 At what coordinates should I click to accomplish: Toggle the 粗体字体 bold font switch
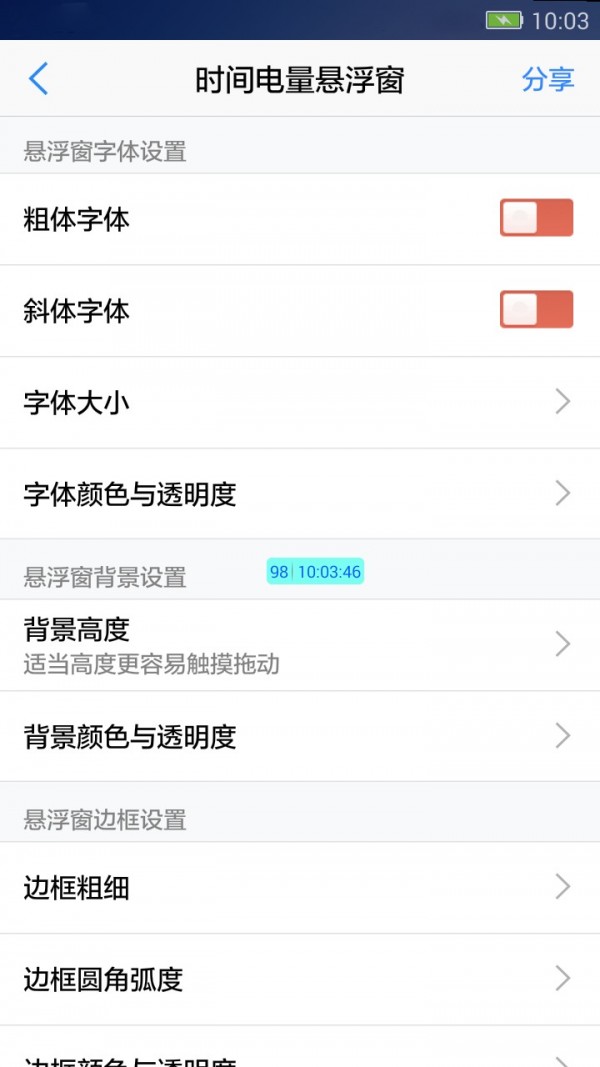pos(536,219)
